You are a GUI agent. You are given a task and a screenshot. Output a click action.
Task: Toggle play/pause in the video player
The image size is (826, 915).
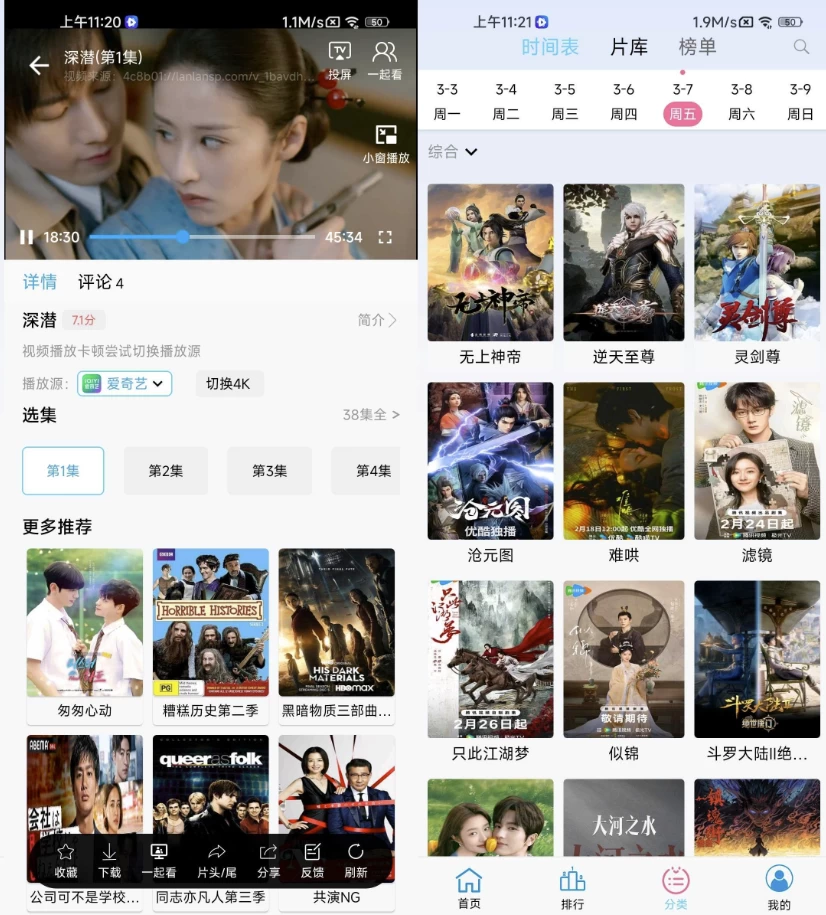(x=25, y=237)
